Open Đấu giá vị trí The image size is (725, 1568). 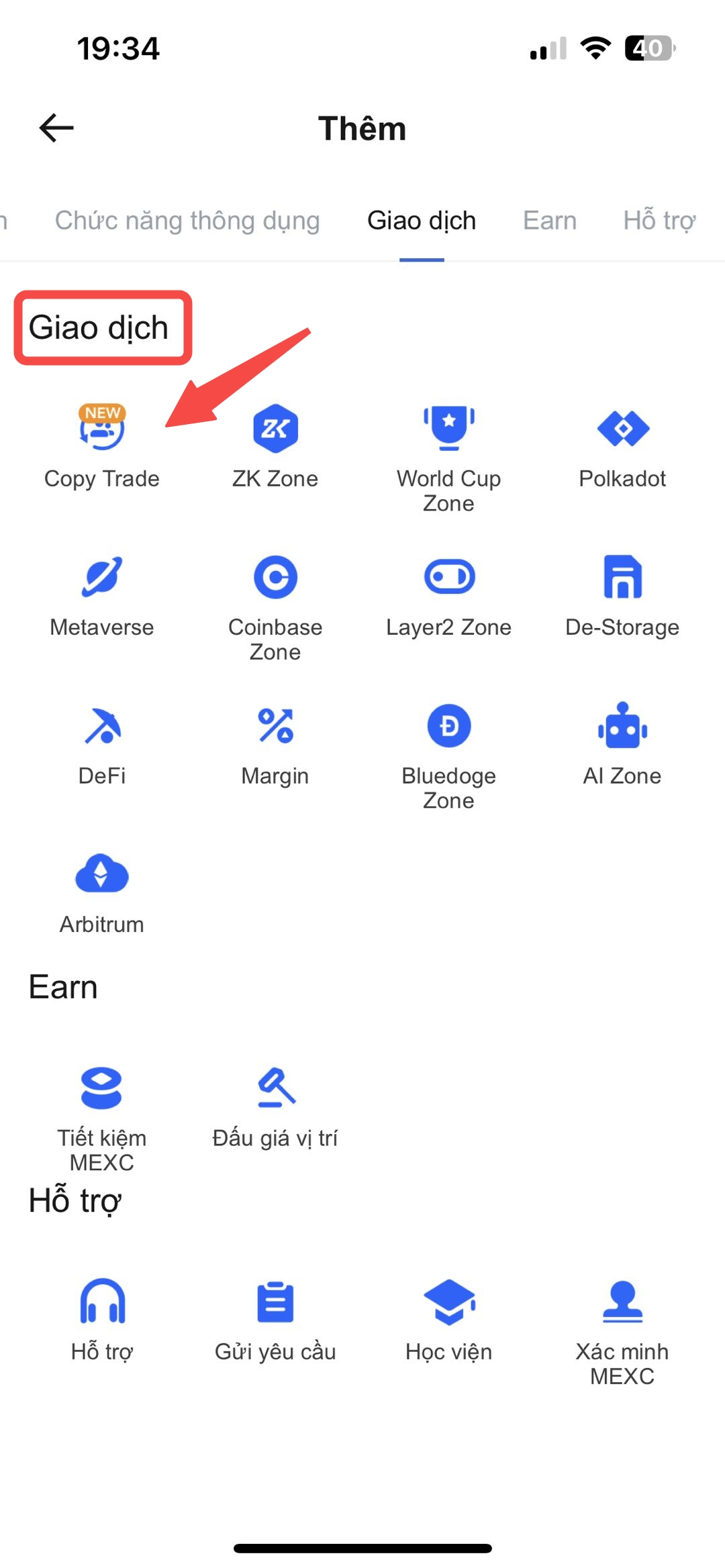(275, 1107)
